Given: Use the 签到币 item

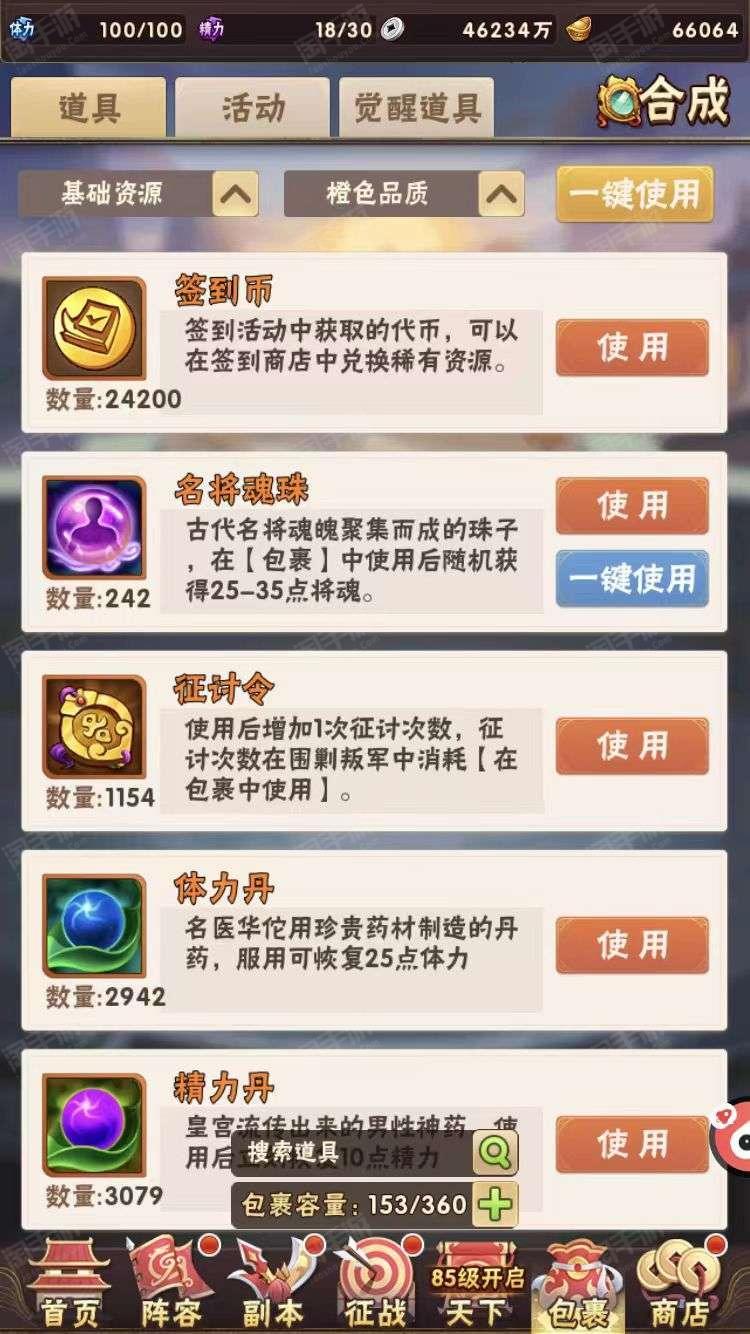Looking at the screenshot, I should point(632,347).
